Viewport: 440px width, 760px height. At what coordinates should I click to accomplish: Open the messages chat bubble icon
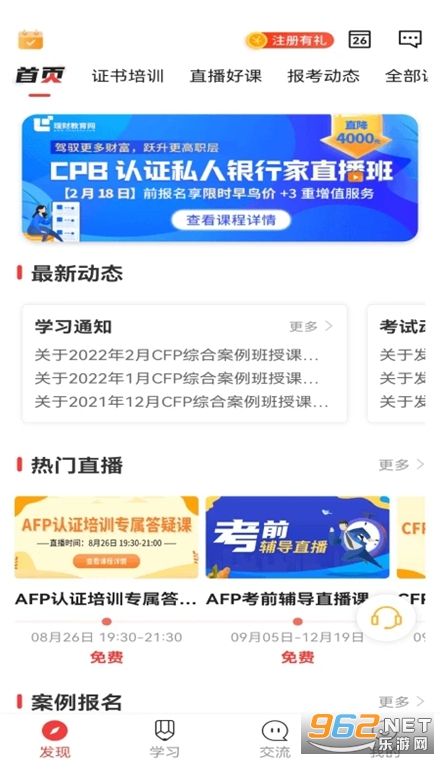click(x=410, y=39)
